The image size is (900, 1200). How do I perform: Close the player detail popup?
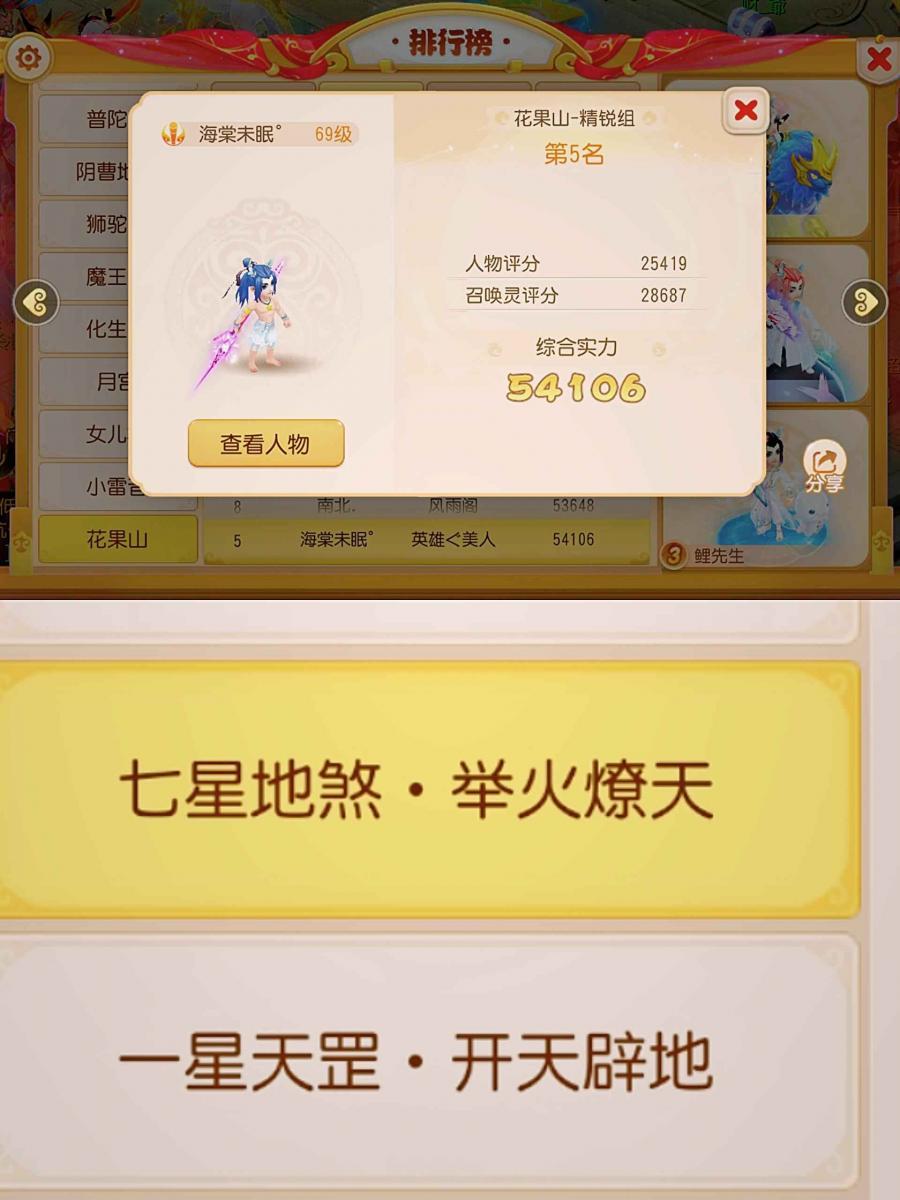(x=745, y=111)
